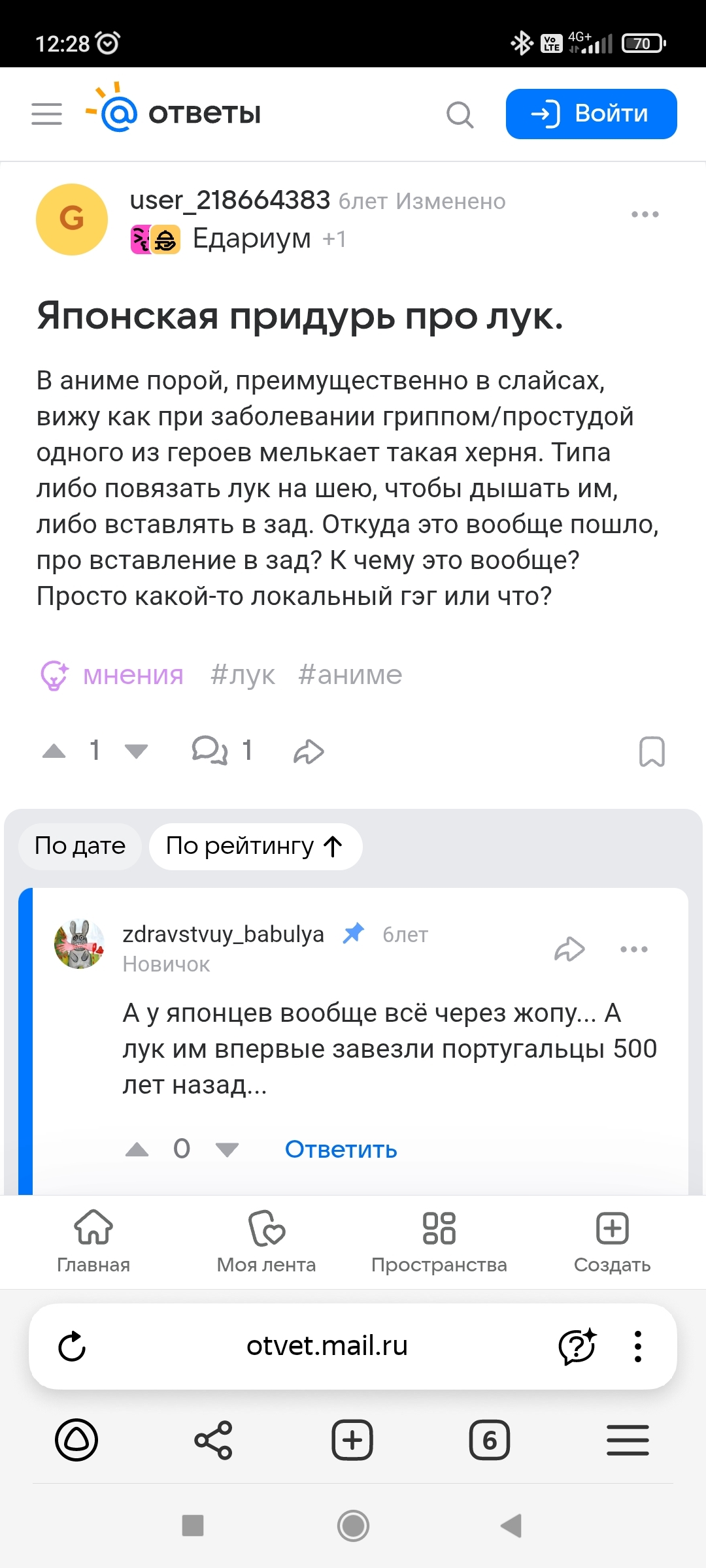Share the question

[309, 751]
